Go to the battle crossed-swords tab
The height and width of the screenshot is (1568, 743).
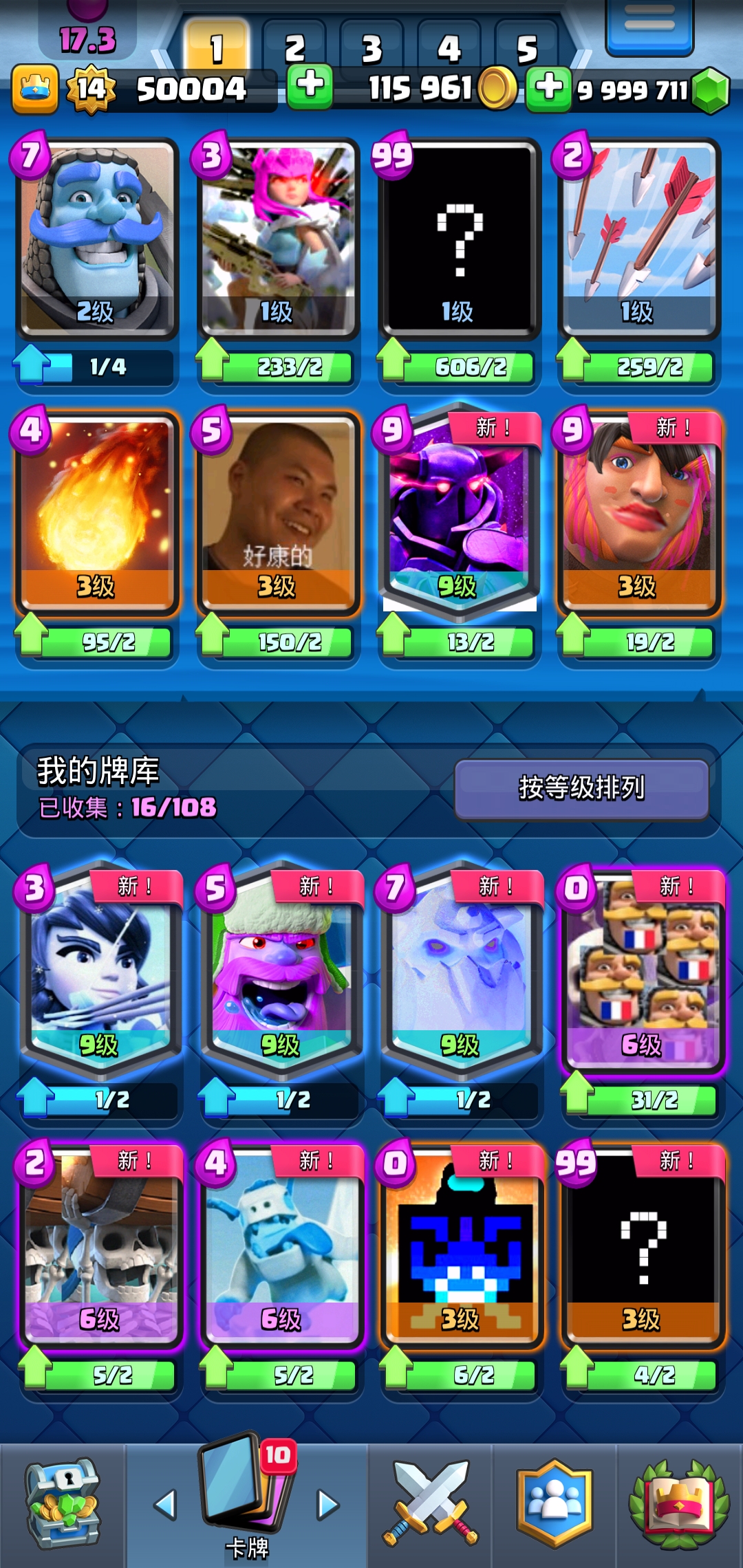pyautogui.click(x=430, y=1504)
